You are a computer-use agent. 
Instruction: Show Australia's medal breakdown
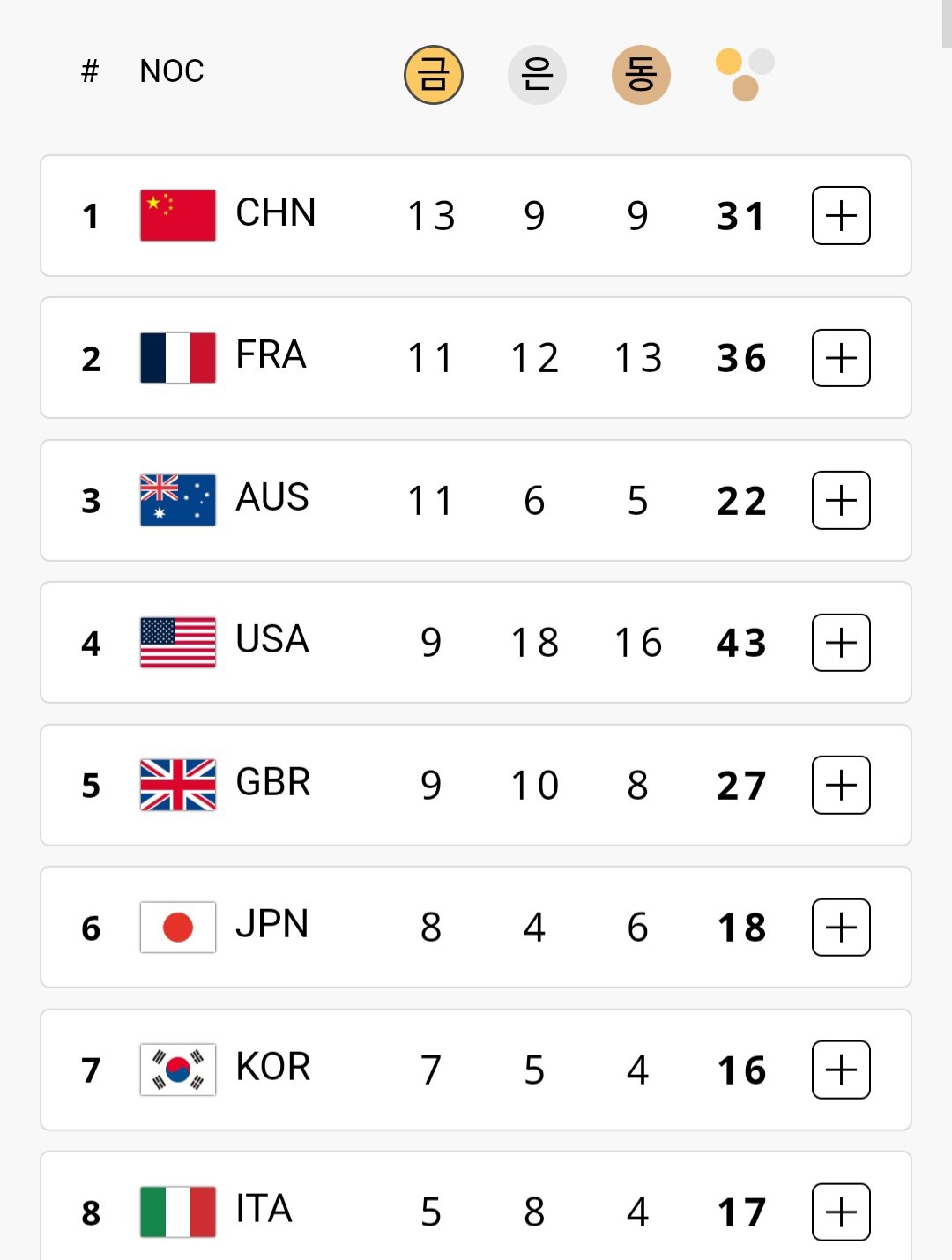(841, 500)
